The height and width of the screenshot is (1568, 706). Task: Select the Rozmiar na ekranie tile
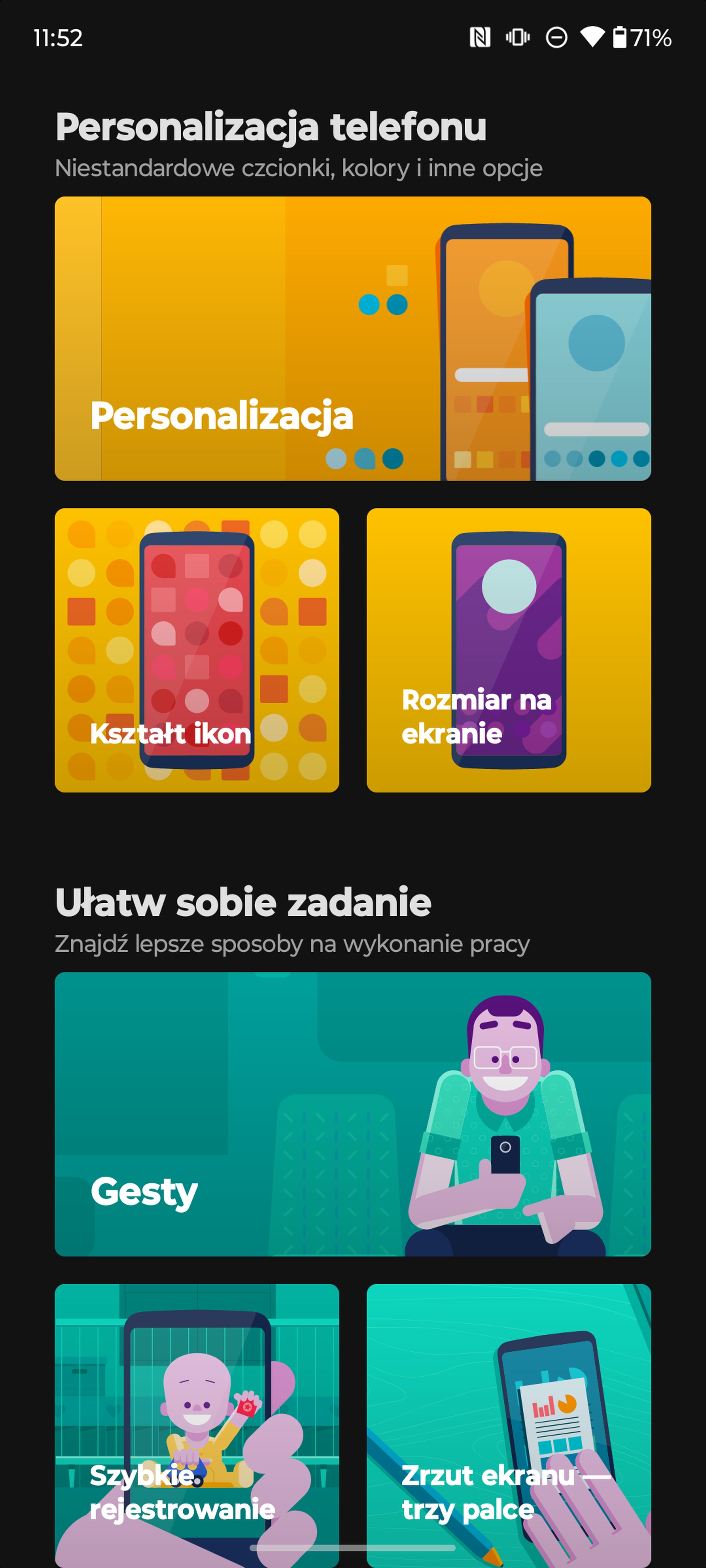(x=509, y=650)
